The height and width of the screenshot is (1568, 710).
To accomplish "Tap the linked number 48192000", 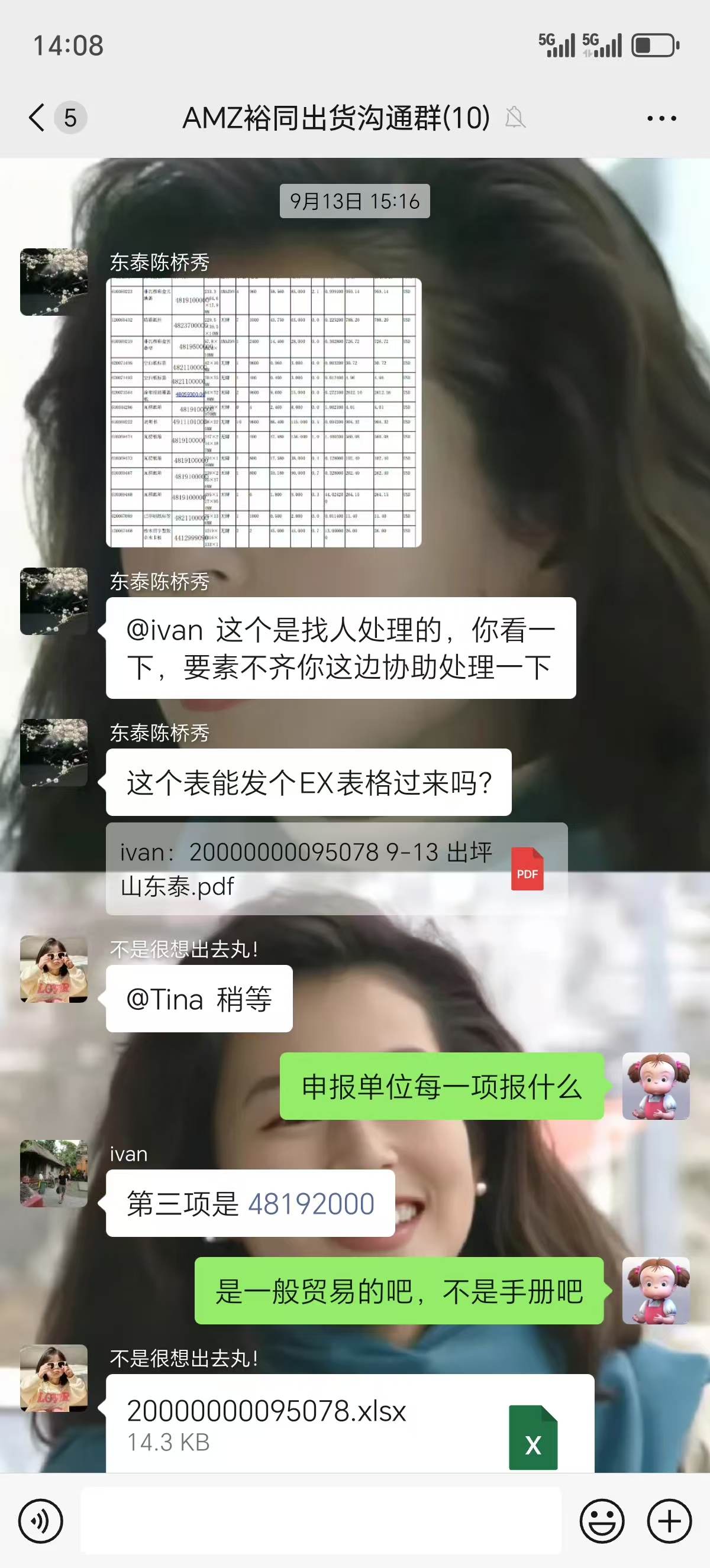I will pyautogui.click(x=311, y=1204).
